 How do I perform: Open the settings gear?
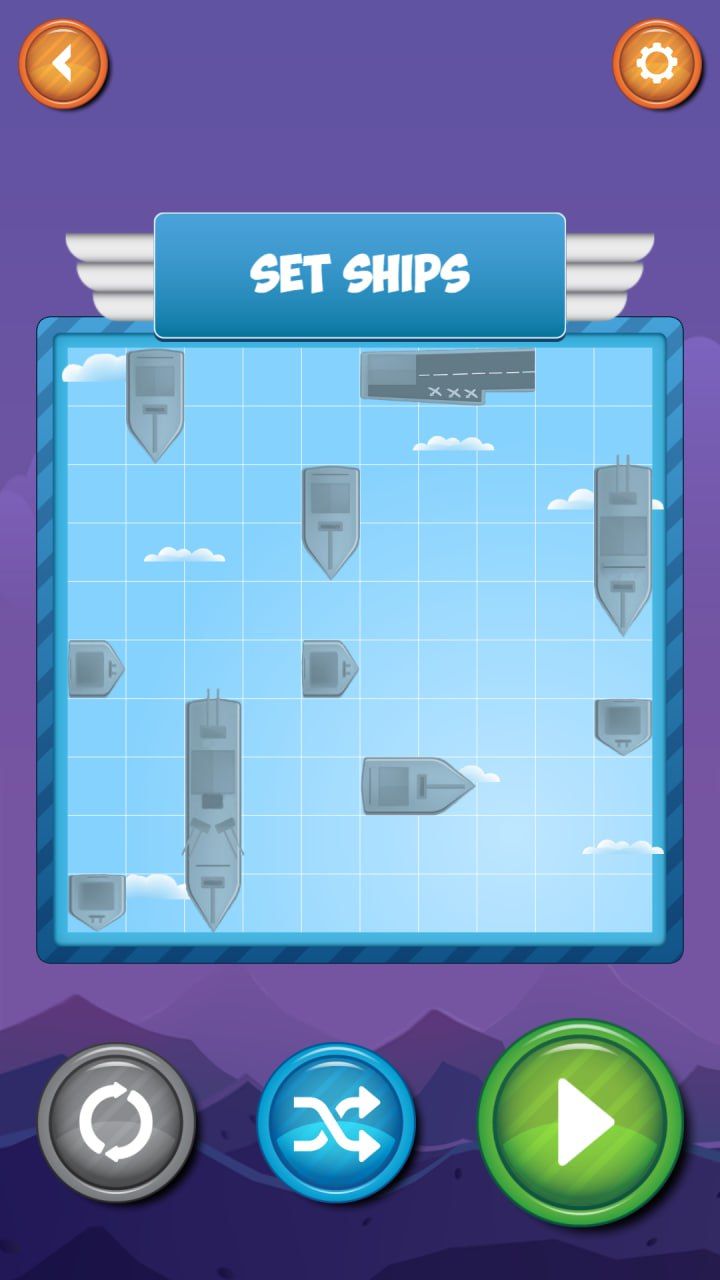point(657,64)
